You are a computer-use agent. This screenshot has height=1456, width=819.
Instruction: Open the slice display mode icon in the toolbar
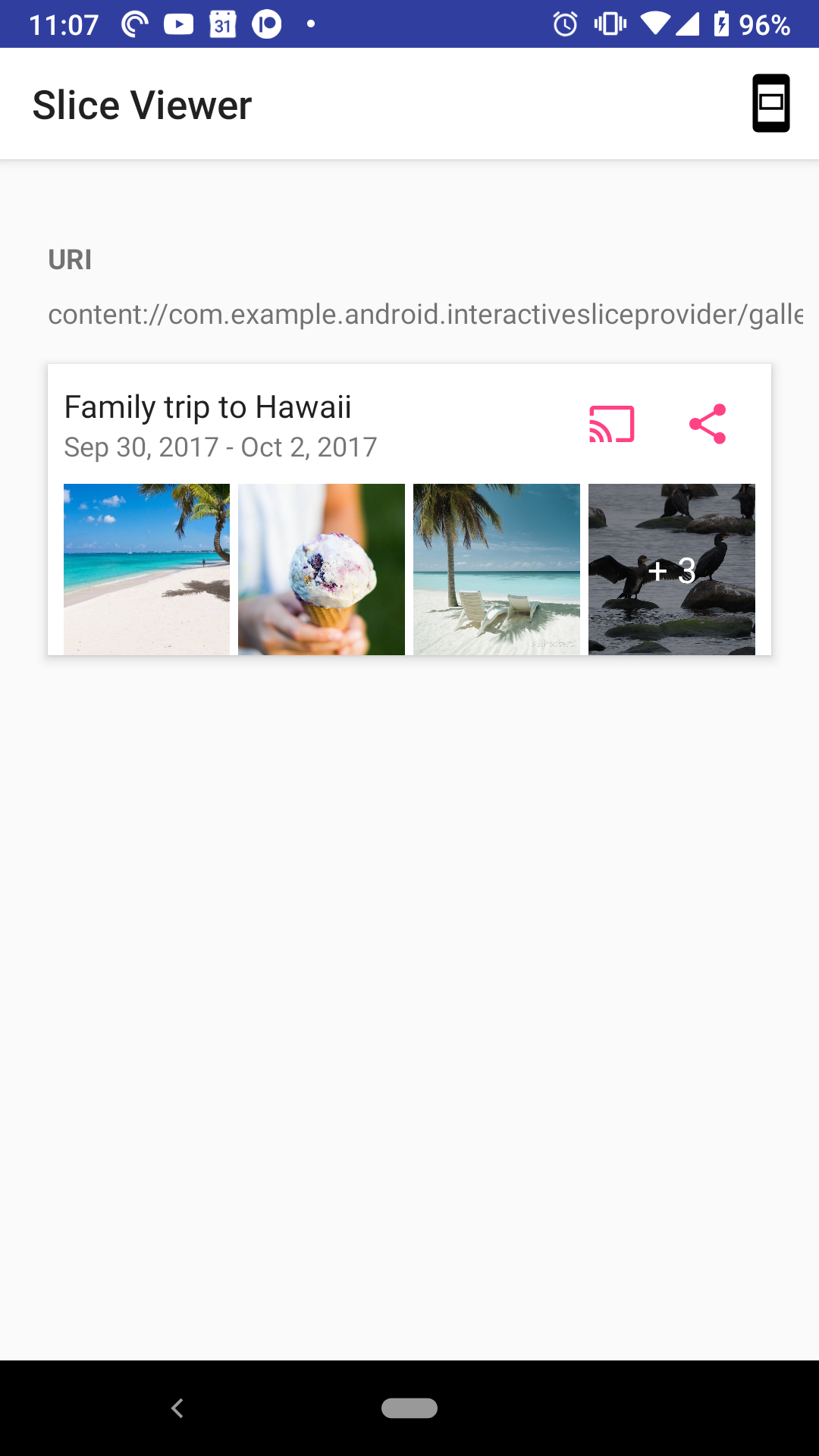pos(770,103)
